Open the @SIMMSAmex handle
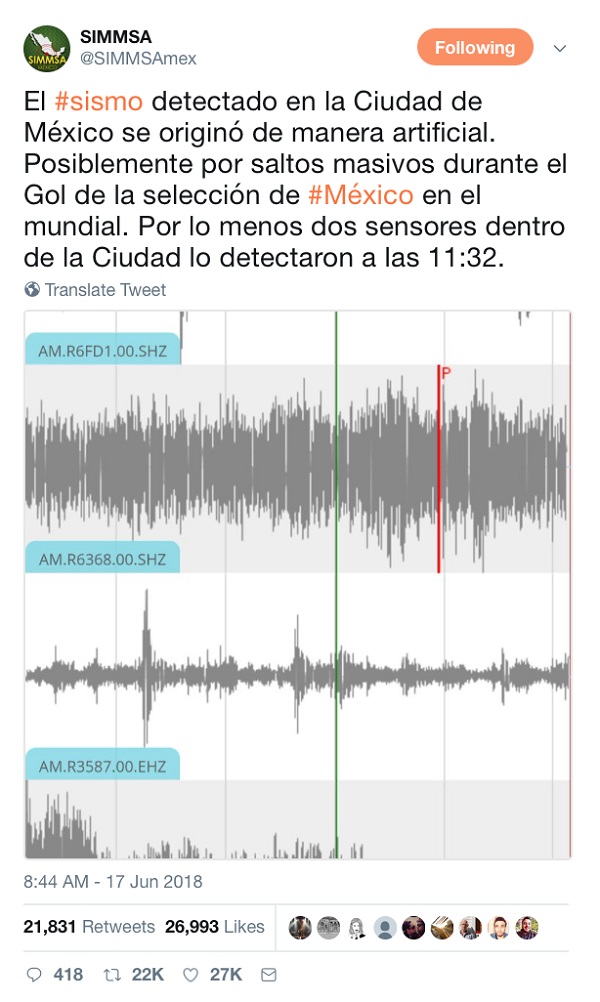Viewport: 600px width, 1002px height. point(138,59)
